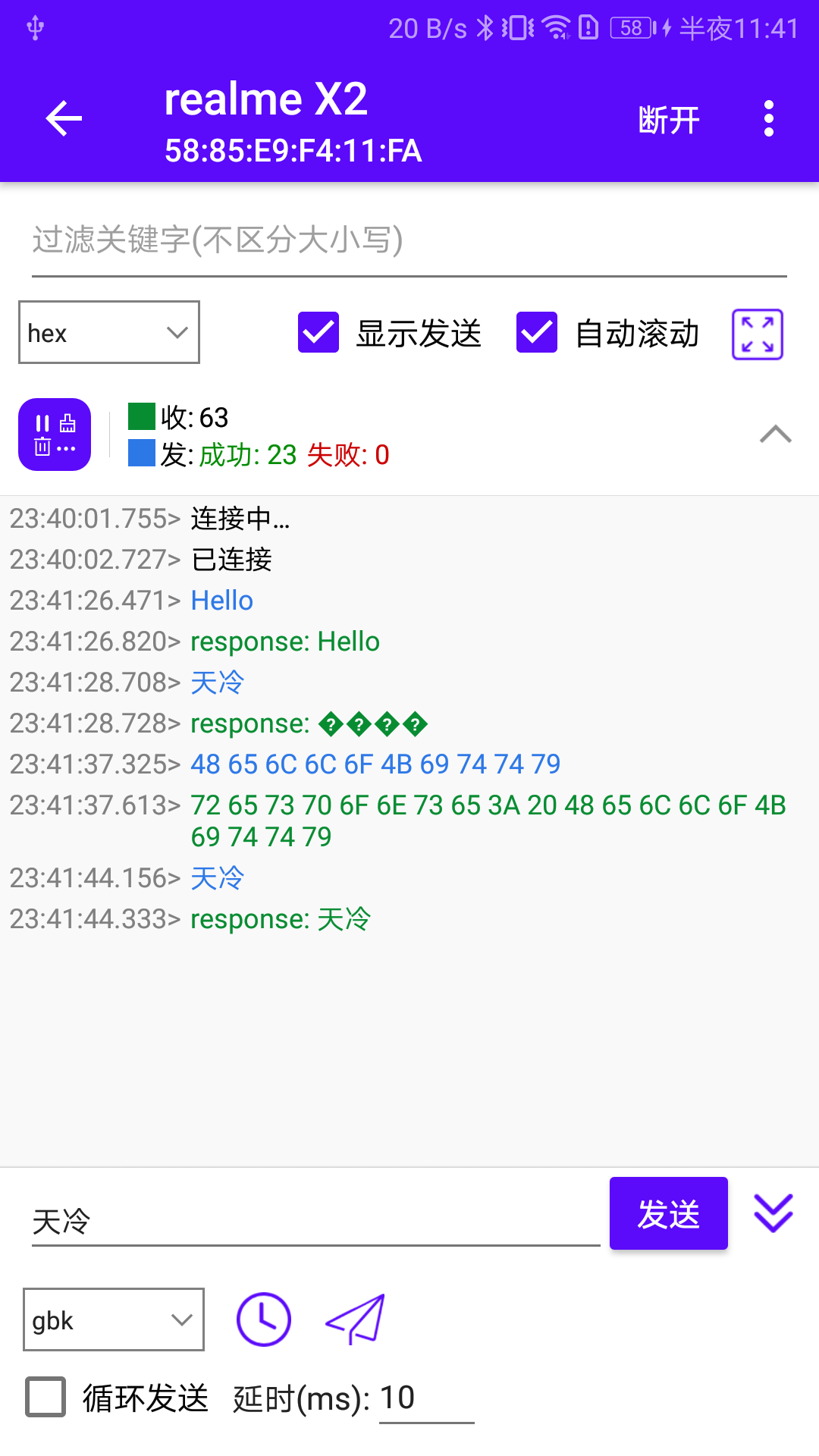
Task: Go back with the arrow icon
Action: [x=63, y=119]
